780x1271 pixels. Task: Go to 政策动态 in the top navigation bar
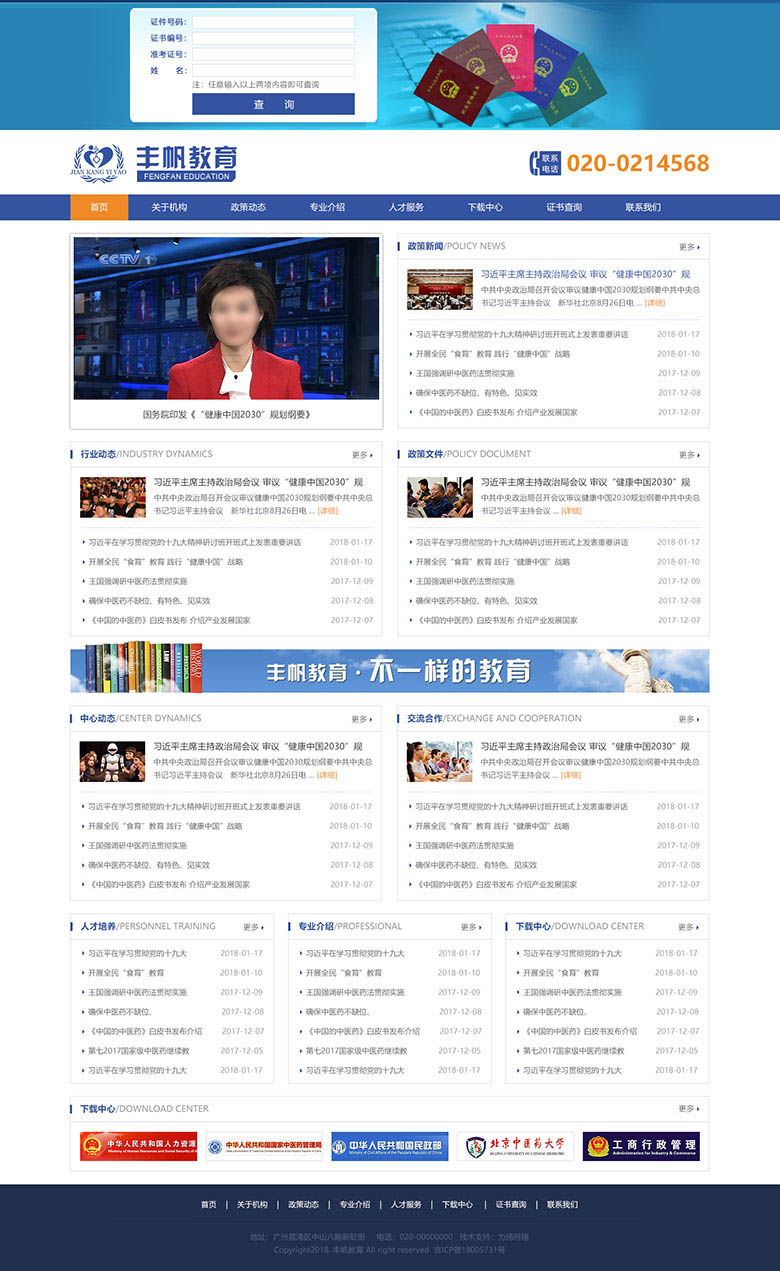(248, 208)
